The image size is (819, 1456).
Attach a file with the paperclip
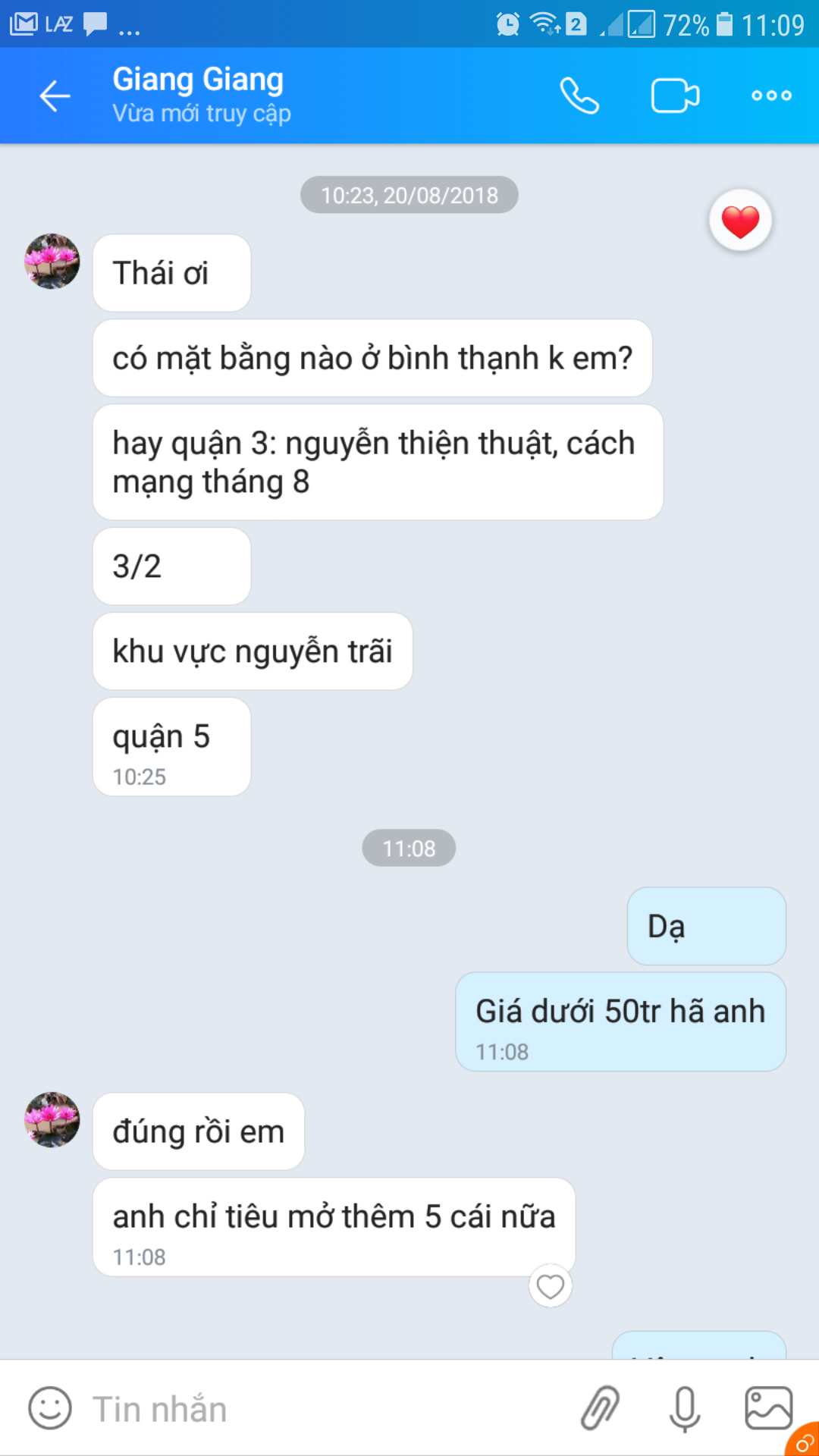pos(600,1409)
